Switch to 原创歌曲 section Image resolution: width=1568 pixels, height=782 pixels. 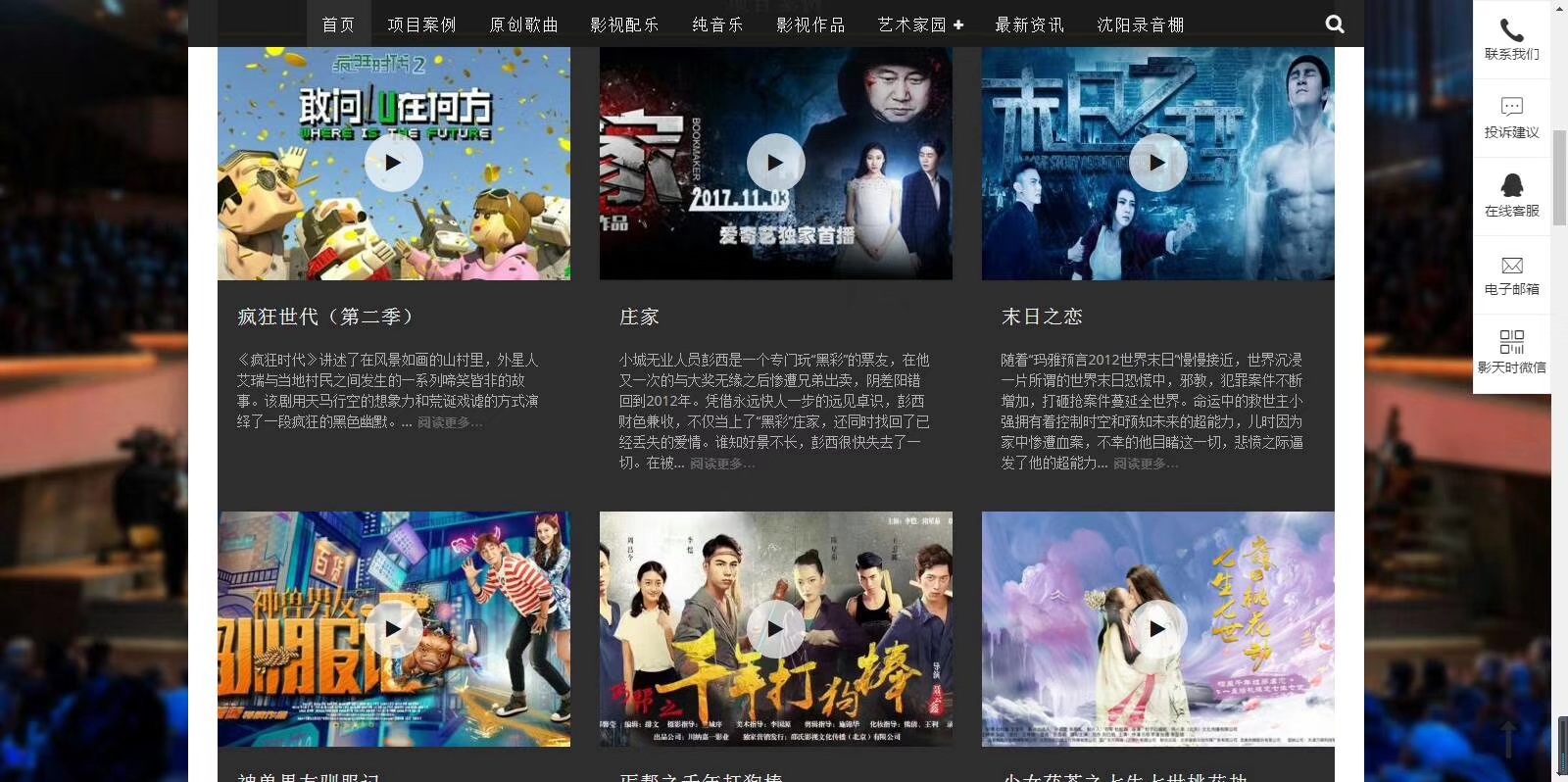coord(523,24)
